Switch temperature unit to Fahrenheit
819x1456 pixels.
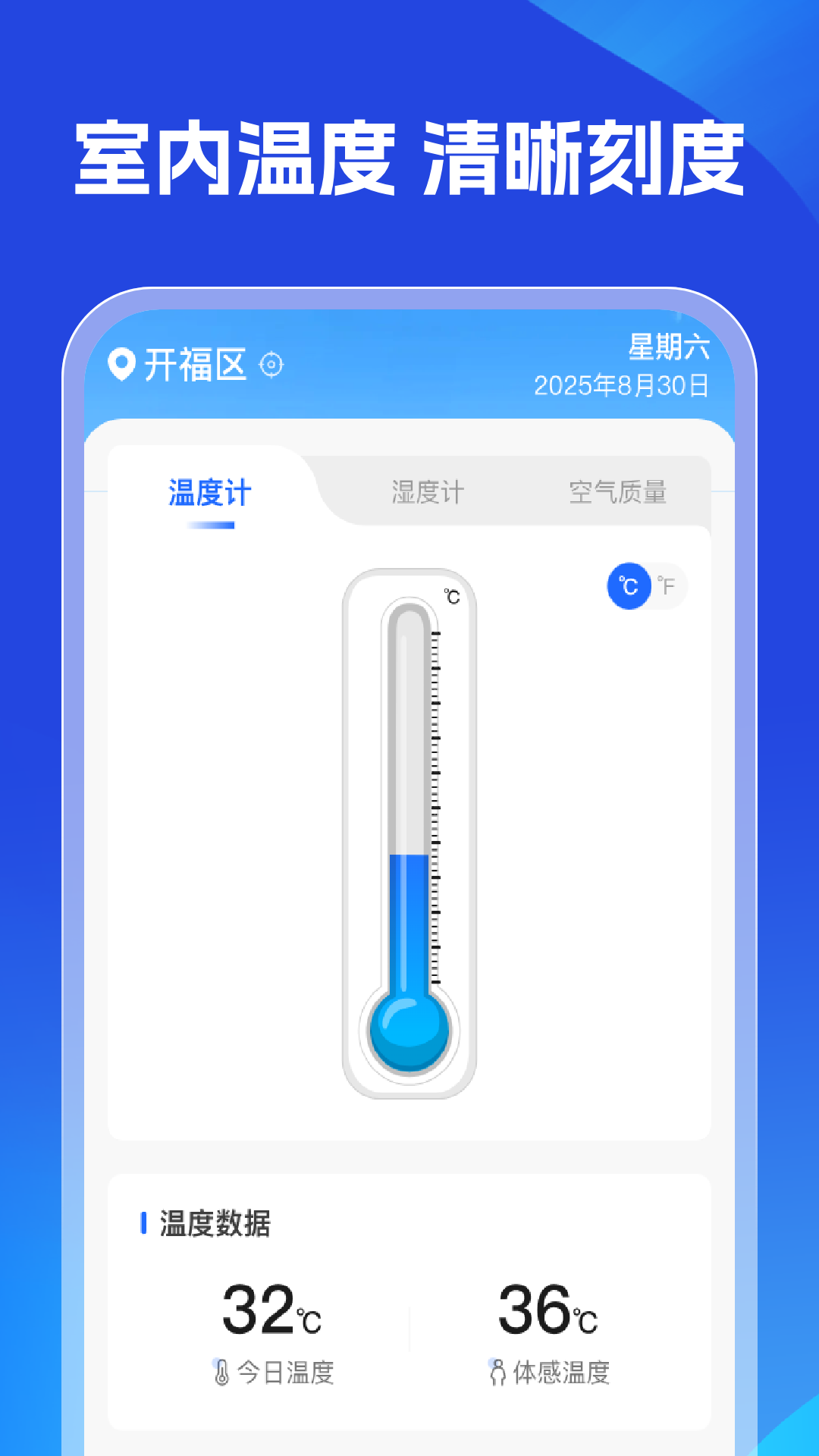click(666, 585)
